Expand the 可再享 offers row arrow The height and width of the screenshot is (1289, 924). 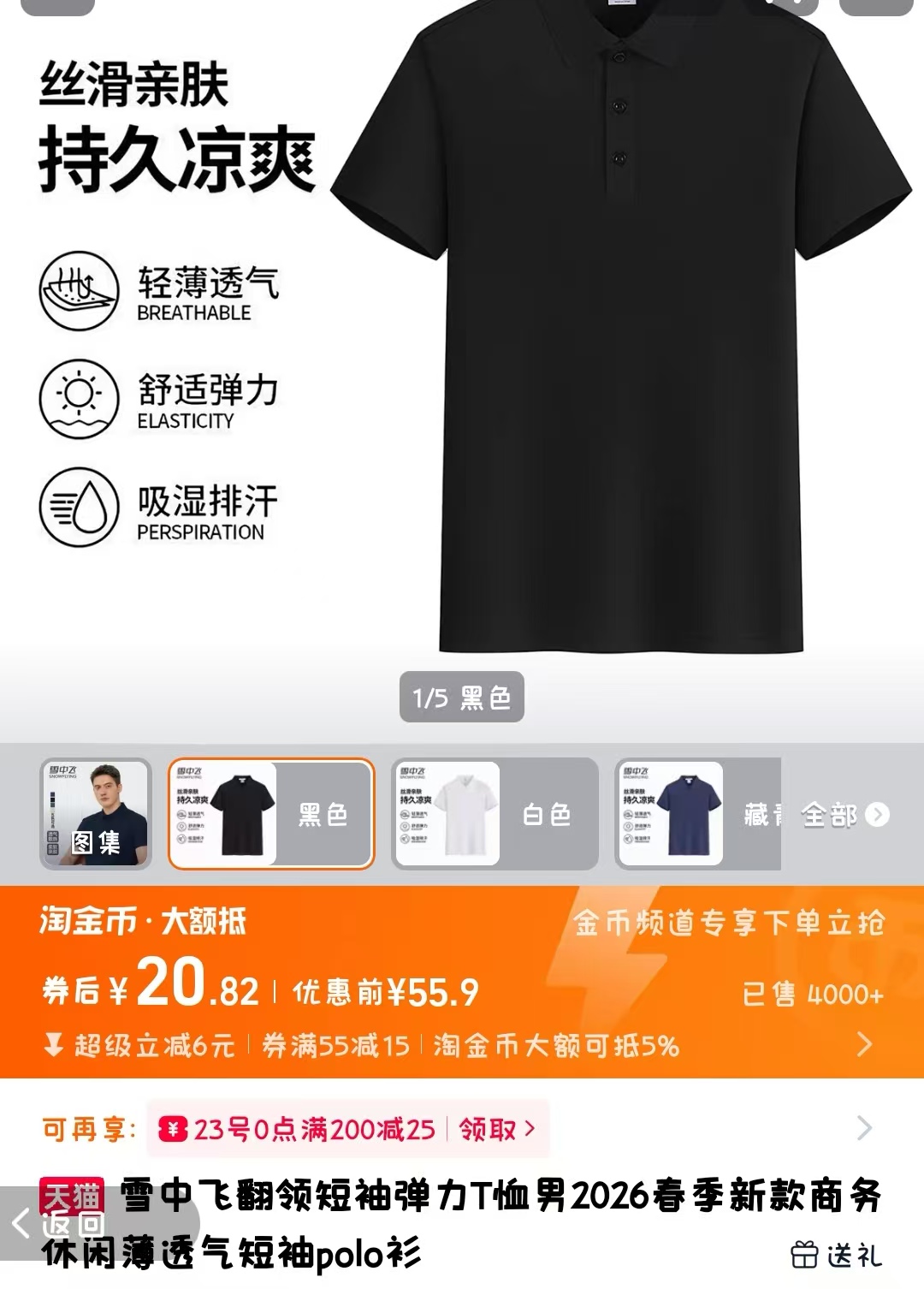[865, 1128]
